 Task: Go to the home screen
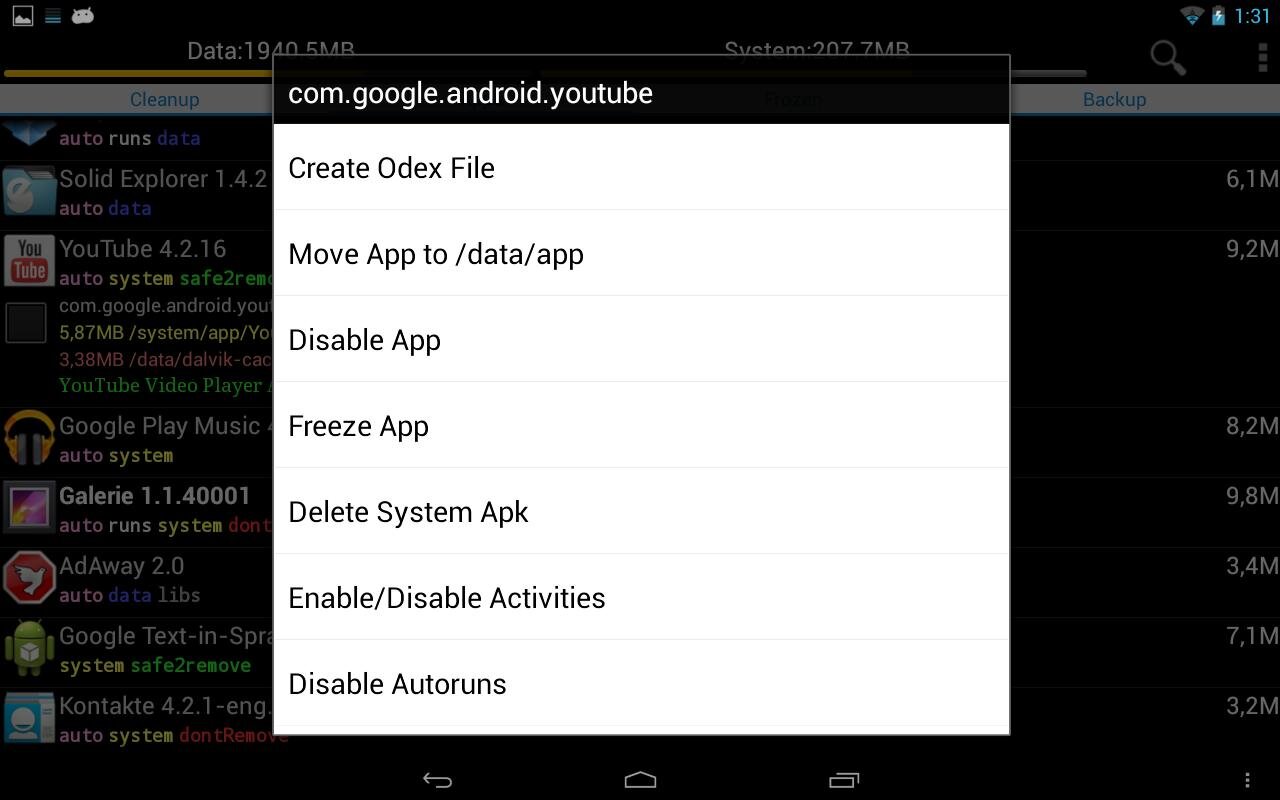coord(640,780)
